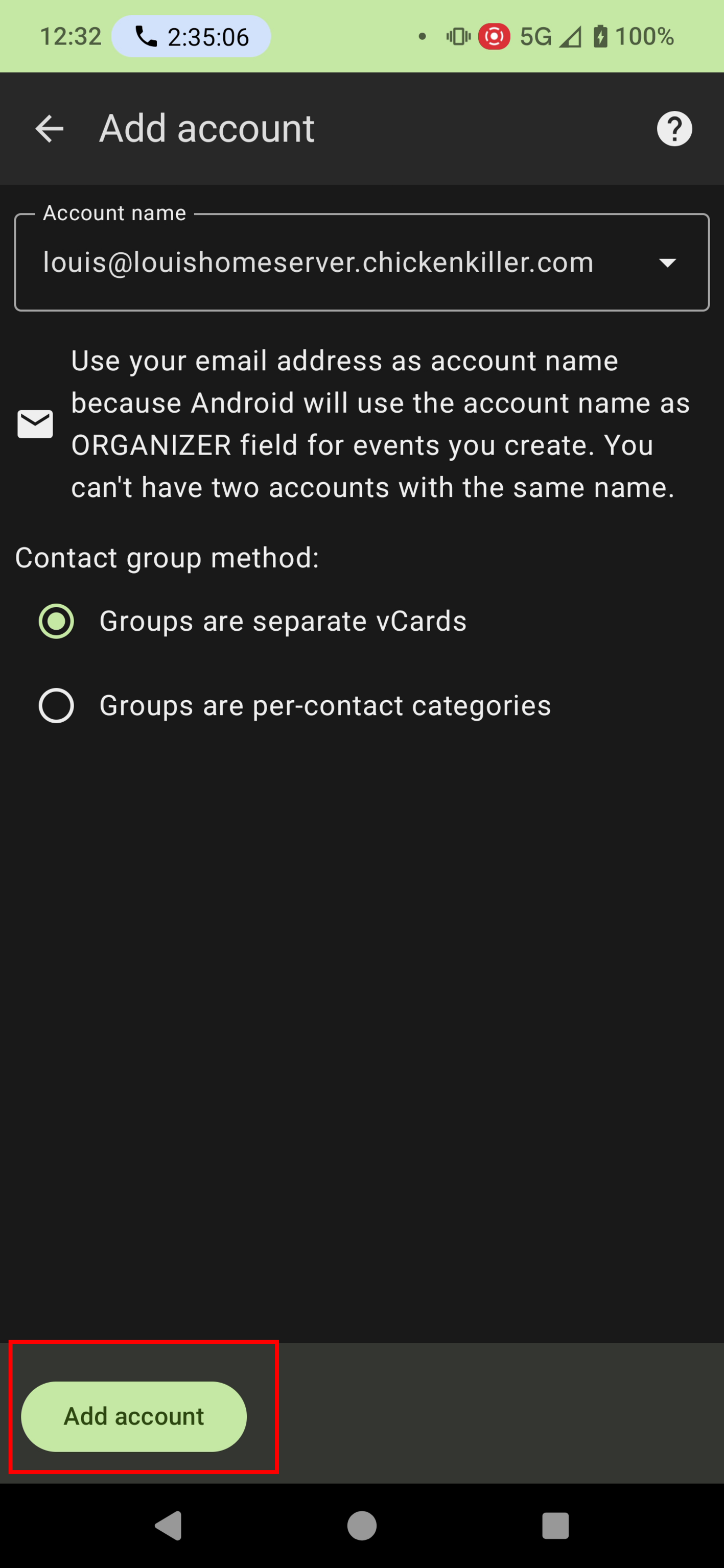The image size is (724, 1568).
Task: Open the ongoing call chip in status bar
Action: pyautogui.click(x=191, y=37)
